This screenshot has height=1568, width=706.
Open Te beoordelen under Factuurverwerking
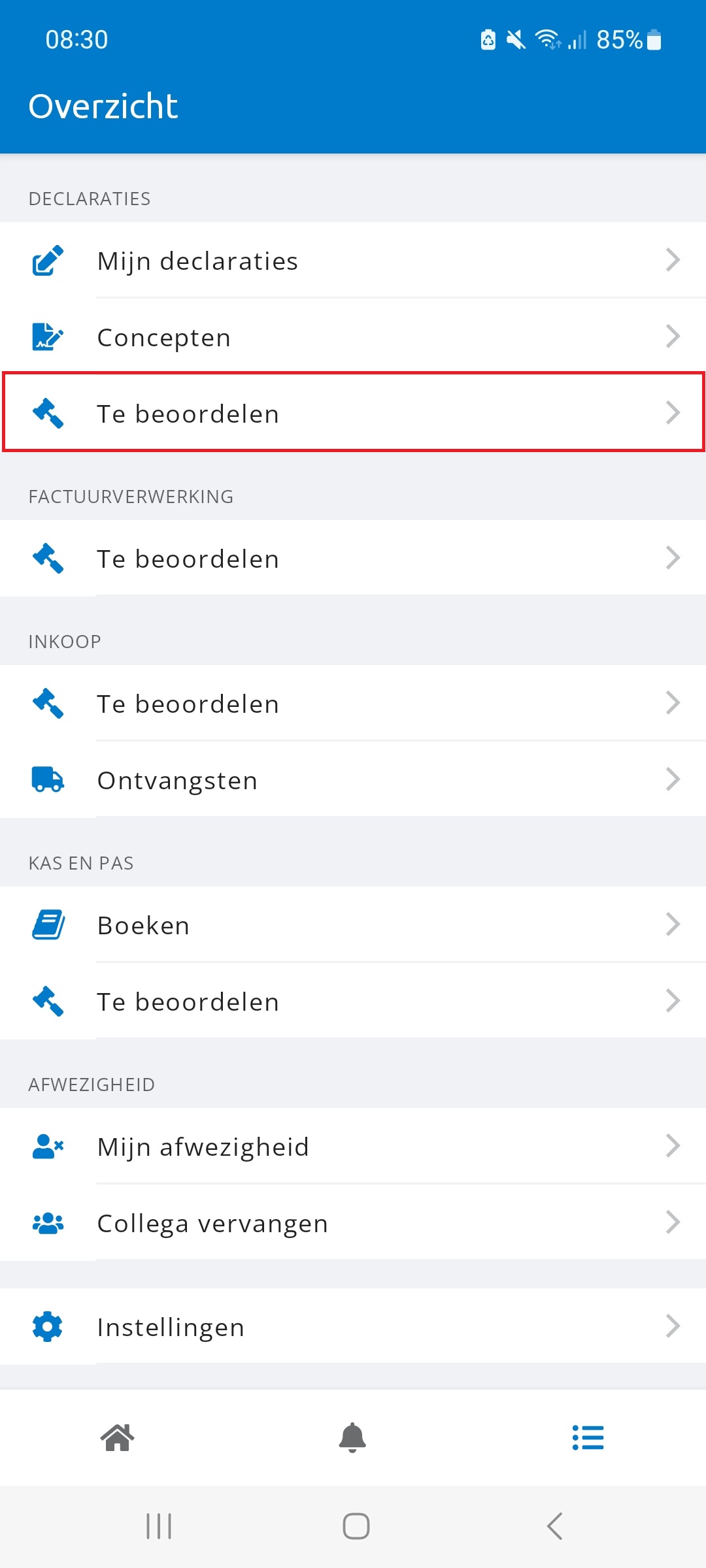click(353, 558)
